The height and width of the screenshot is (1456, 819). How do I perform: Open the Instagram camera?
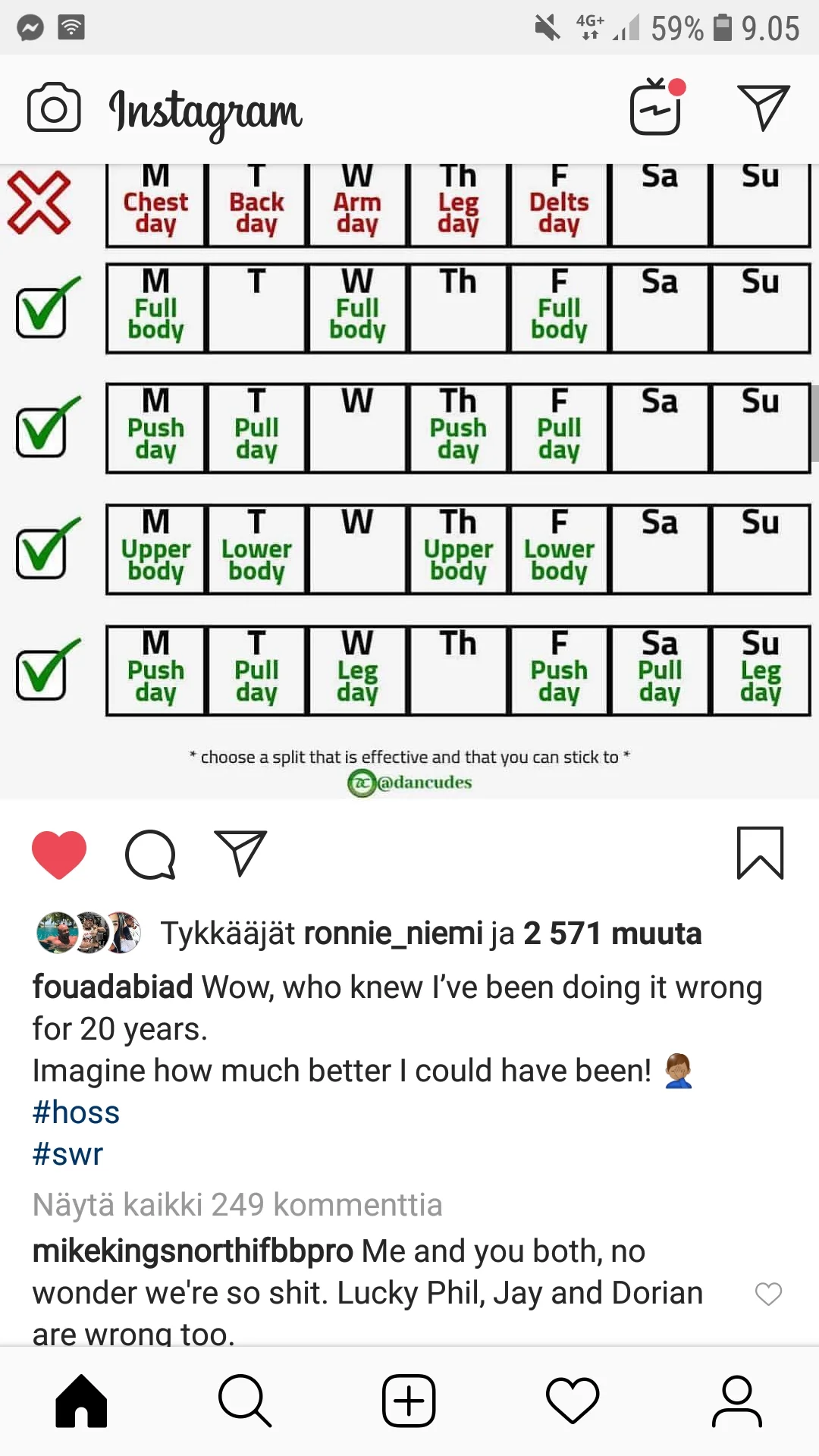pyautogui.click(x=53, y=108)
